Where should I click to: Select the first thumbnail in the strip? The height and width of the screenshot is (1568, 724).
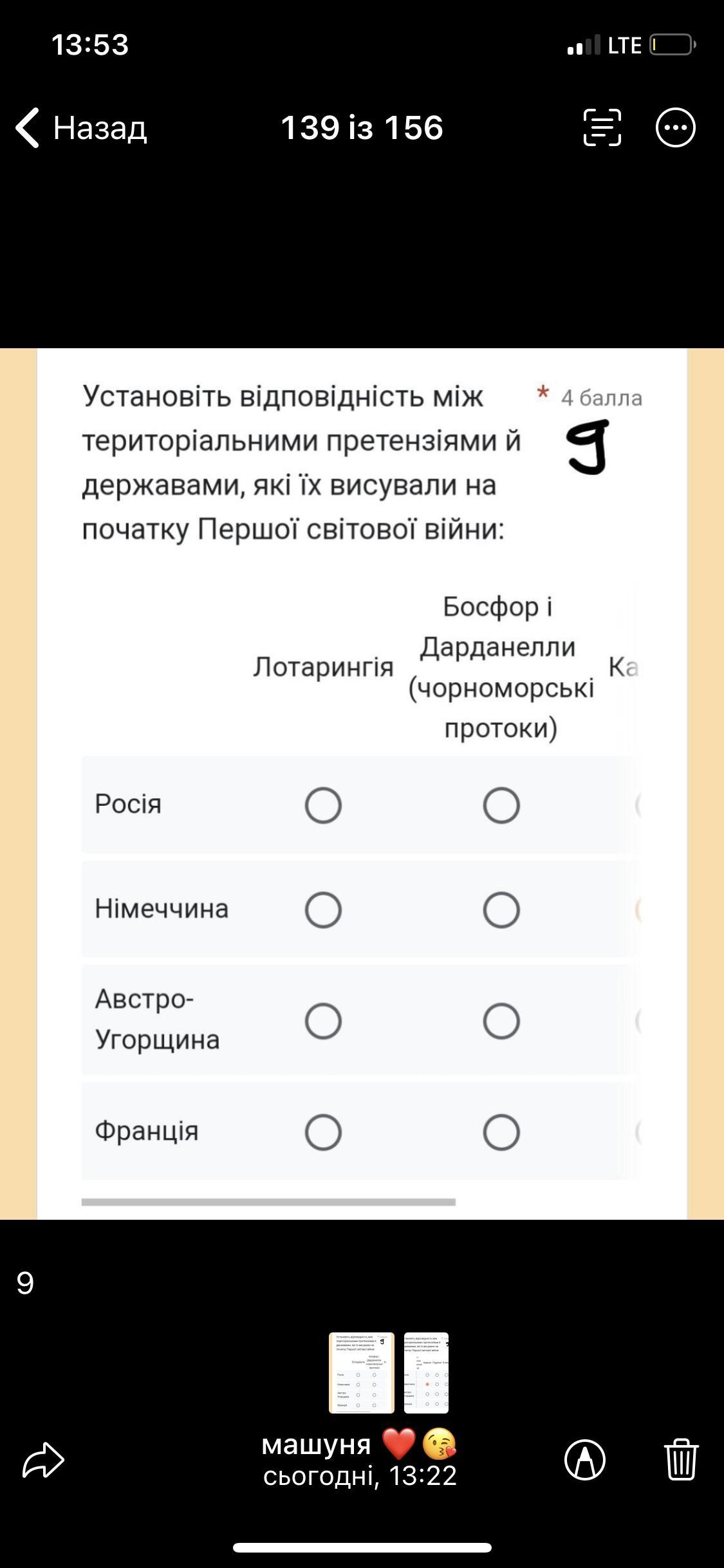pyautogui.click(x=362, y=1373)
